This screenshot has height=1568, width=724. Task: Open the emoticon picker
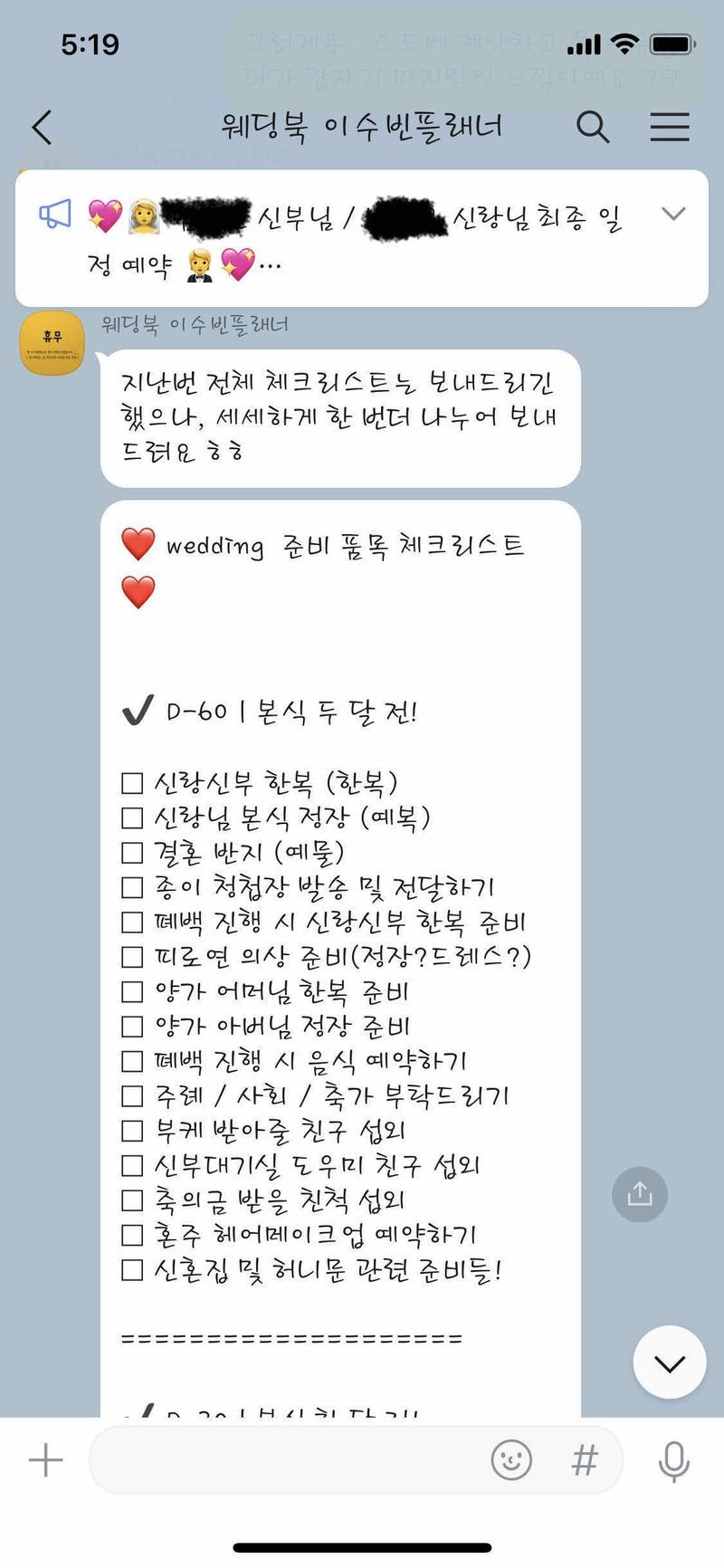511,1460
